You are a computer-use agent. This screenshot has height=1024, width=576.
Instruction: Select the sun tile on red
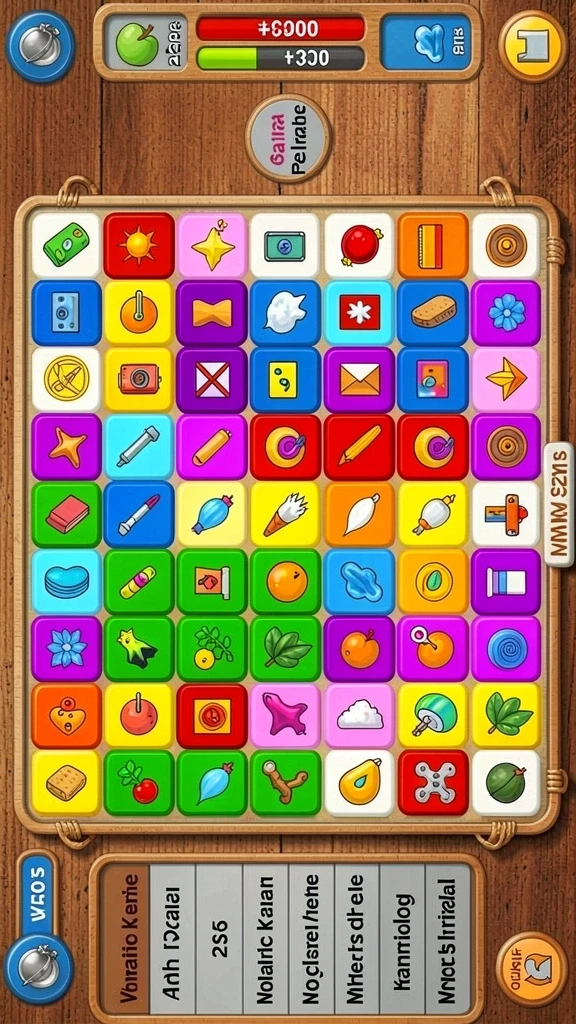tap(138, 245)
